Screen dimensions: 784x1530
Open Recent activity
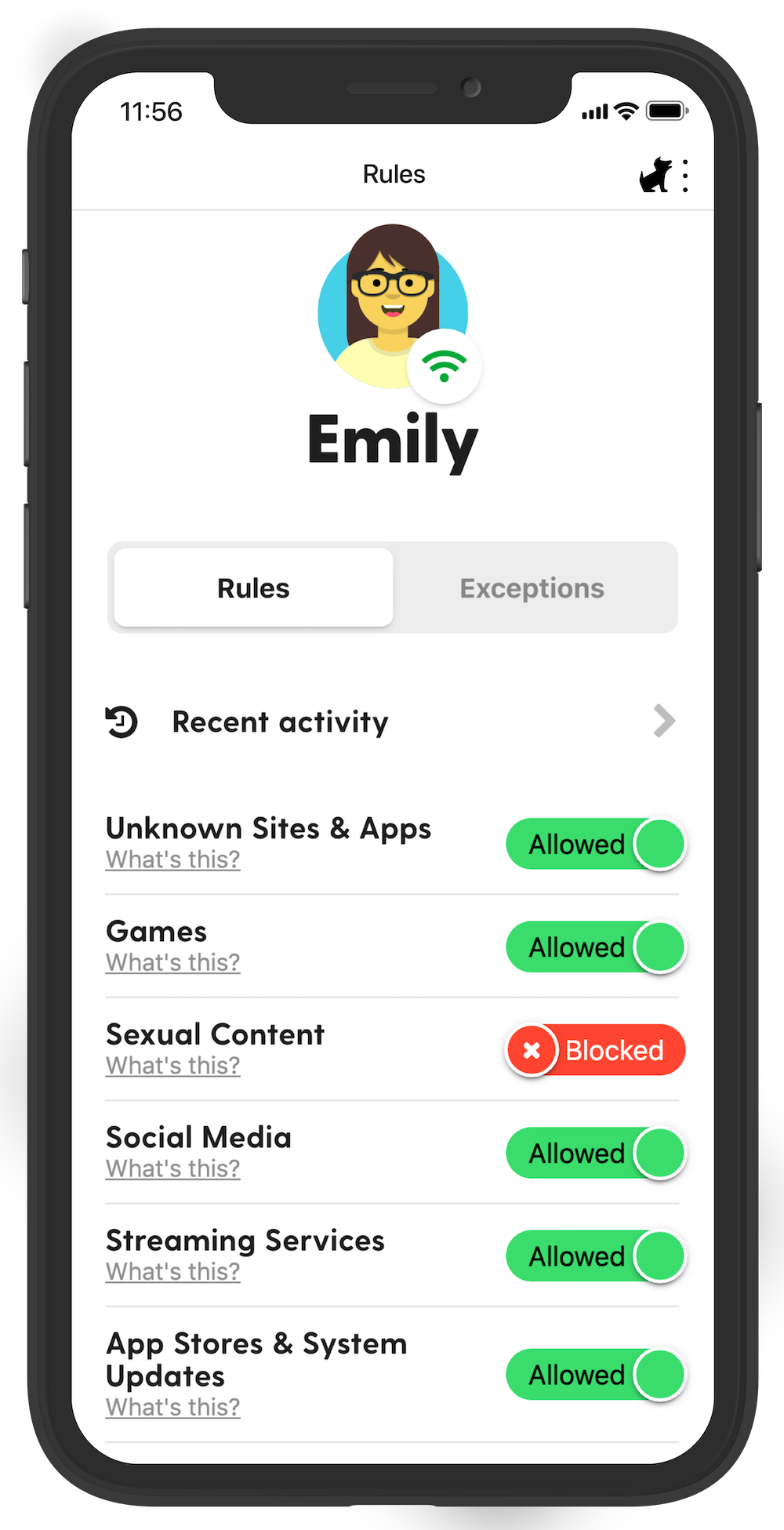(391, 721)
